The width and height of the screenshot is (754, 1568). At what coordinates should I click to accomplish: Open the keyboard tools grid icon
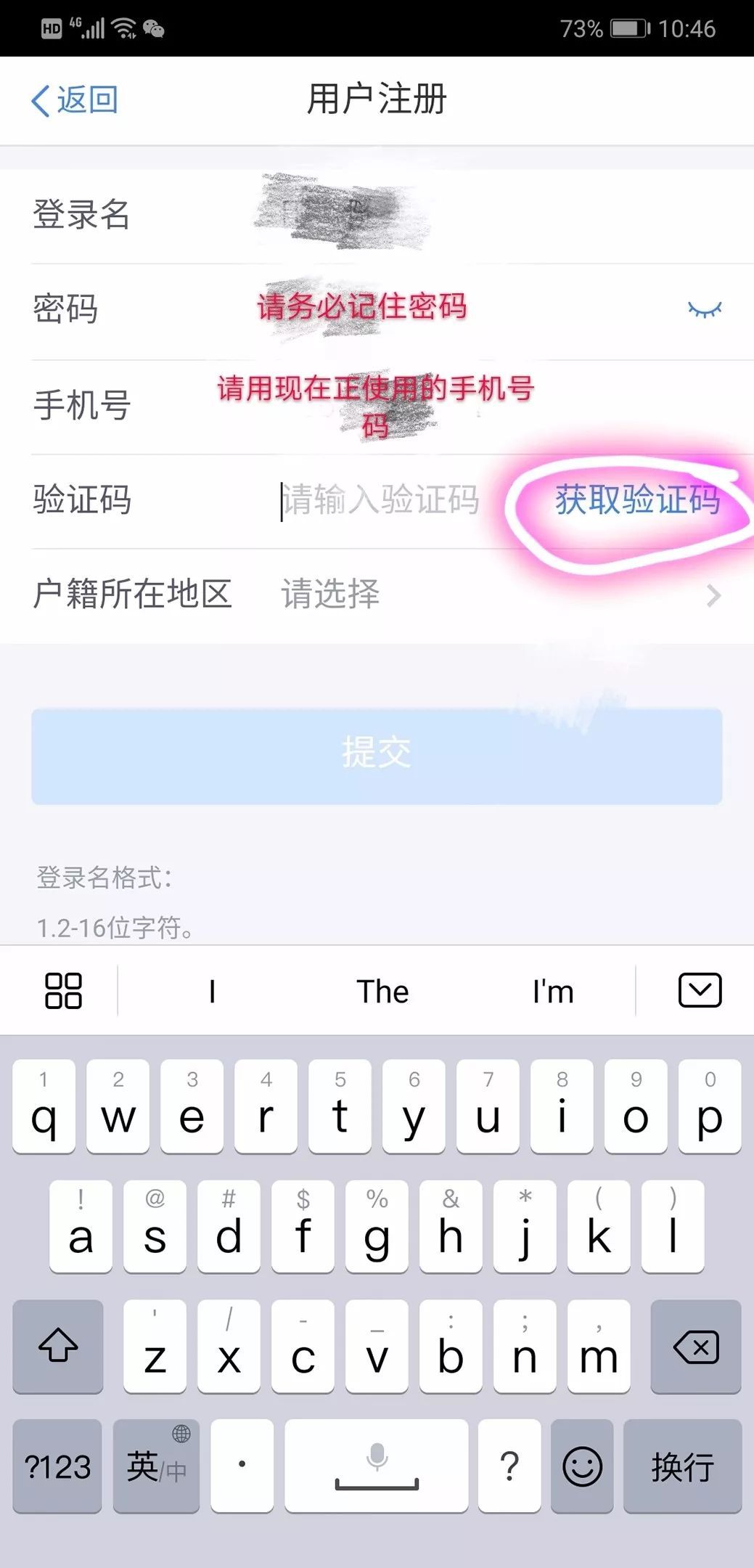click(63, 991)
